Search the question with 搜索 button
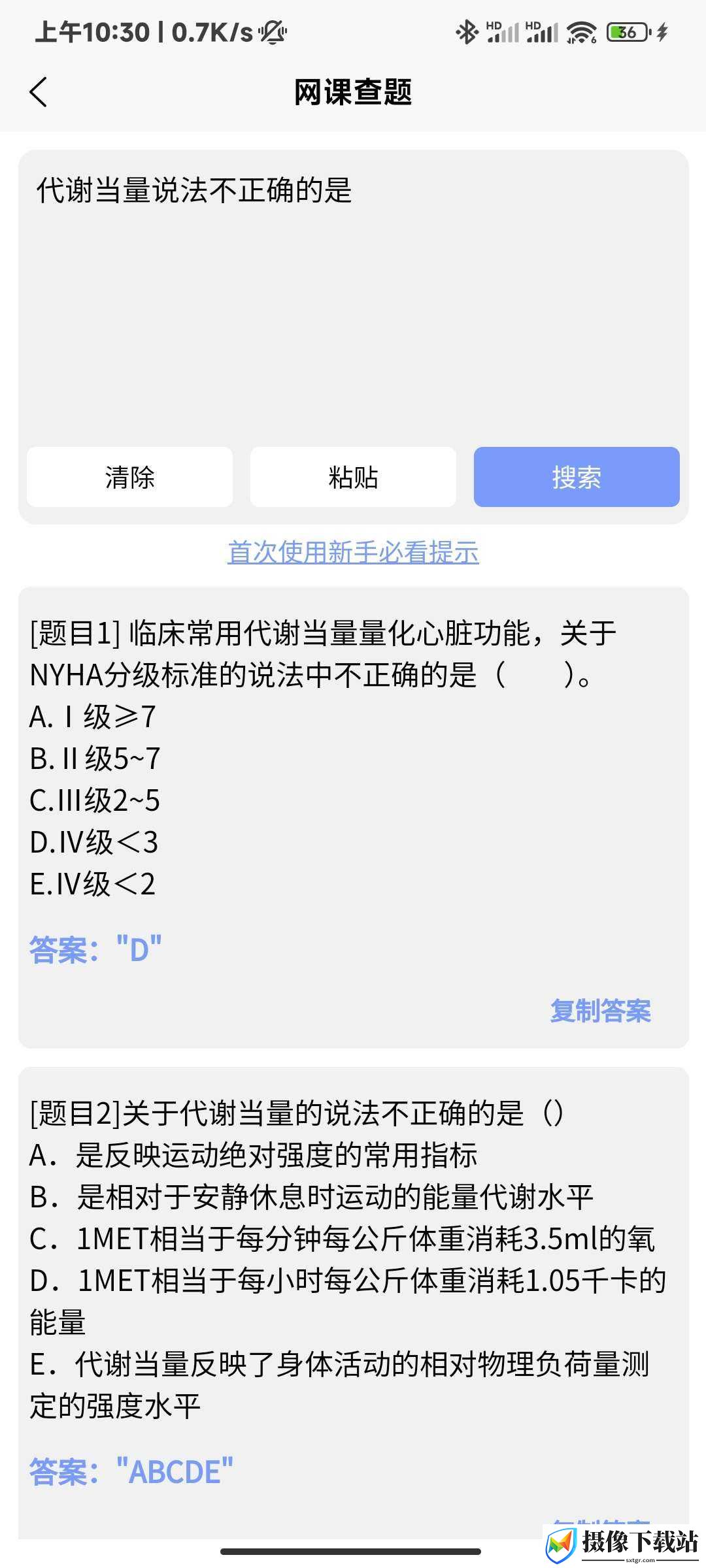The image size is (706, 1568). tap(577, 477)
